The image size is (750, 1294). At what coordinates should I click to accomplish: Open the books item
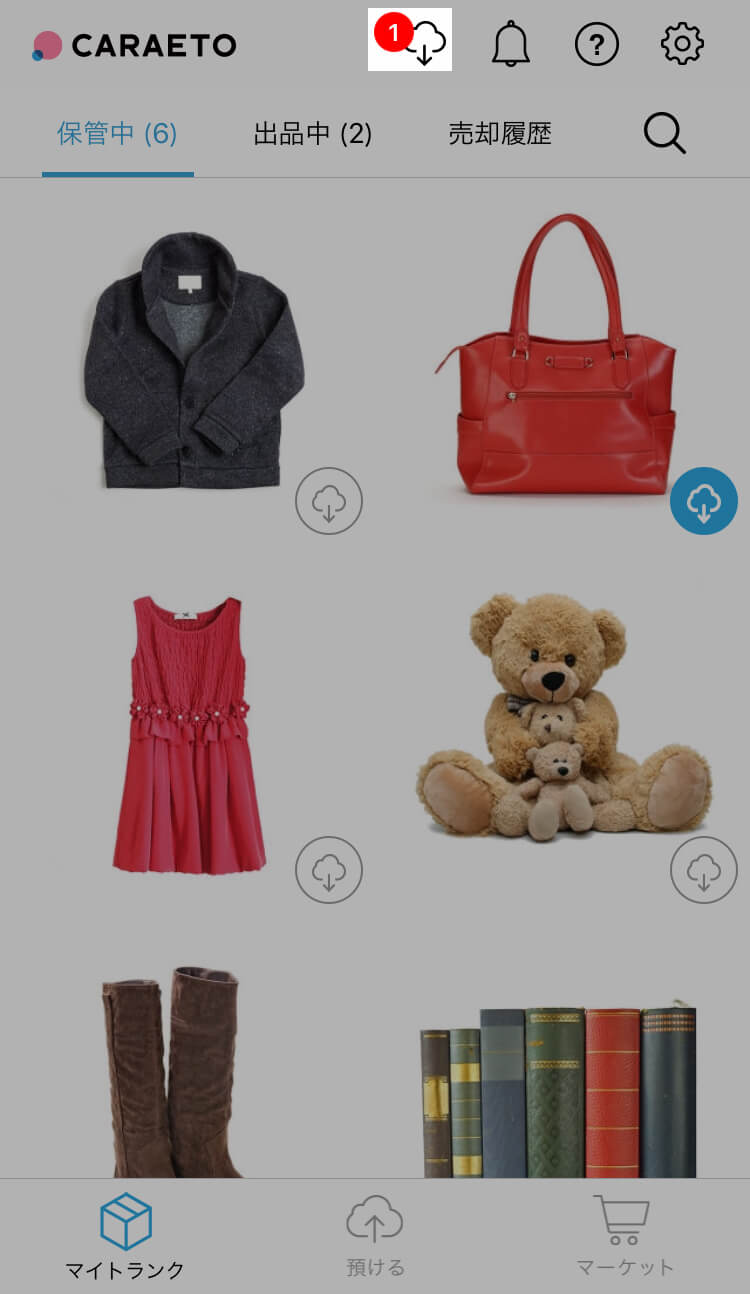pos(557,1090)
